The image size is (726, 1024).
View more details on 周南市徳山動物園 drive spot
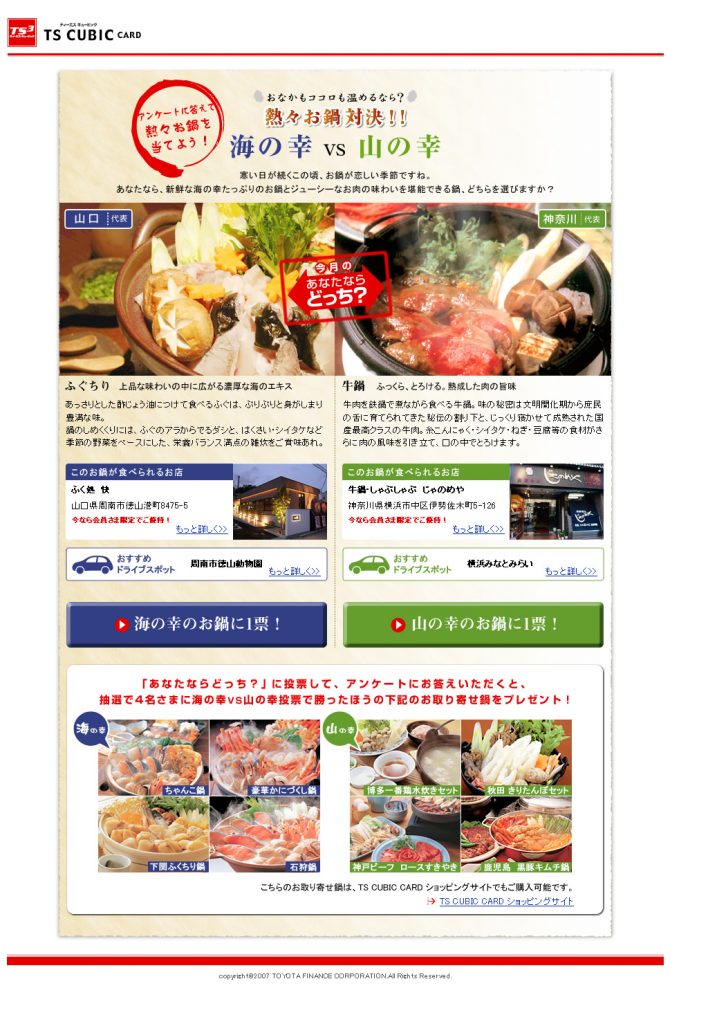pos(294,571)
